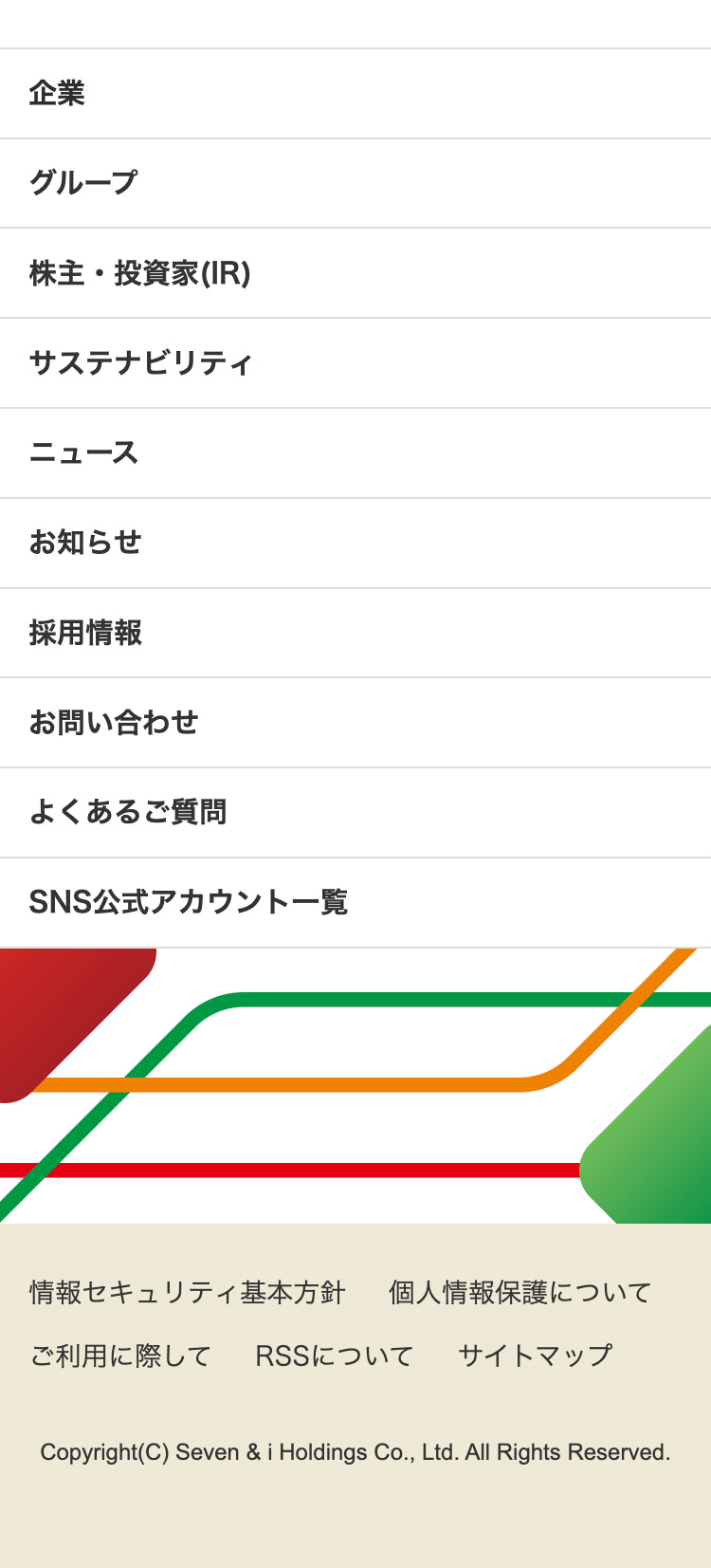
Task: Select the ニュース row
Action: coord(83,452)
